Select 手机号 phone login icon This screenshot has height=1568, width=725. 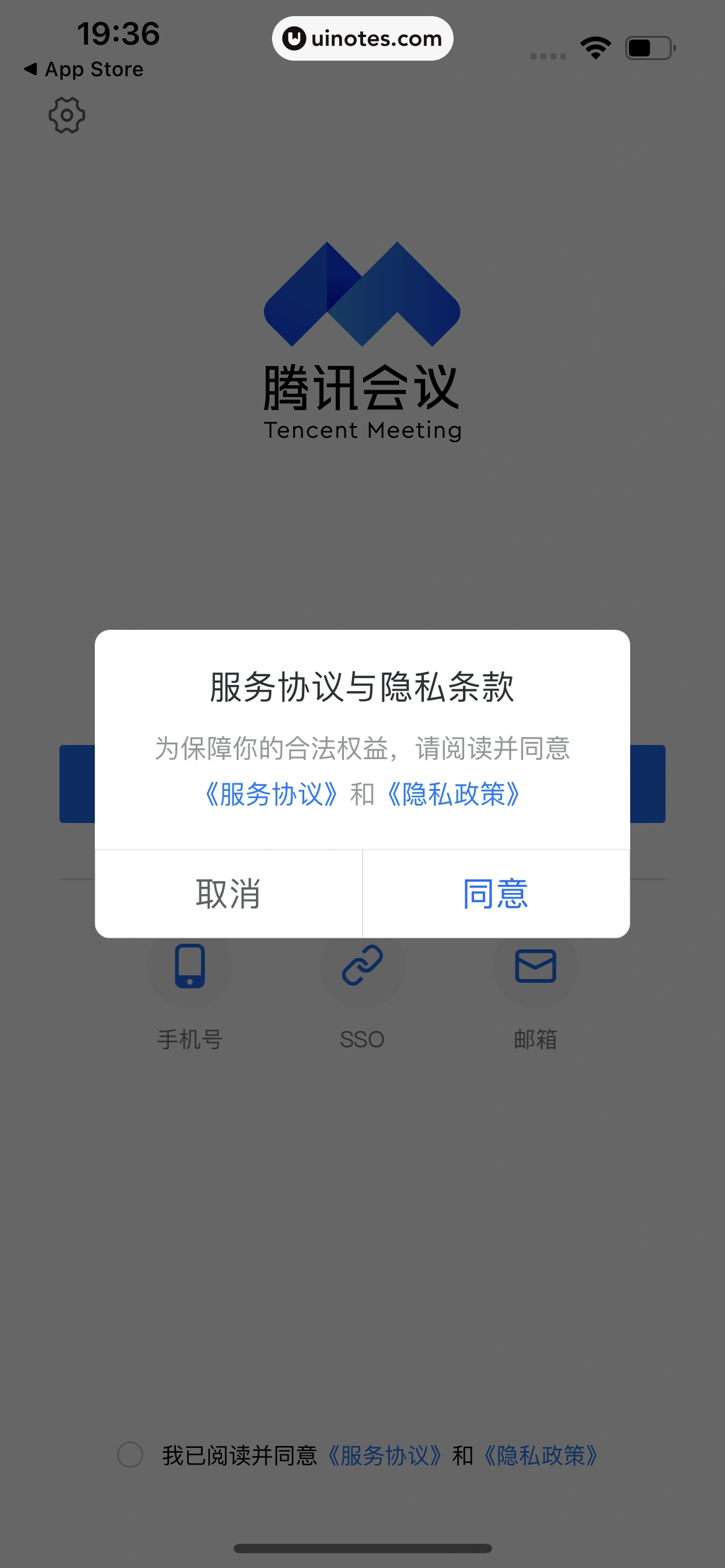(190, 967)
